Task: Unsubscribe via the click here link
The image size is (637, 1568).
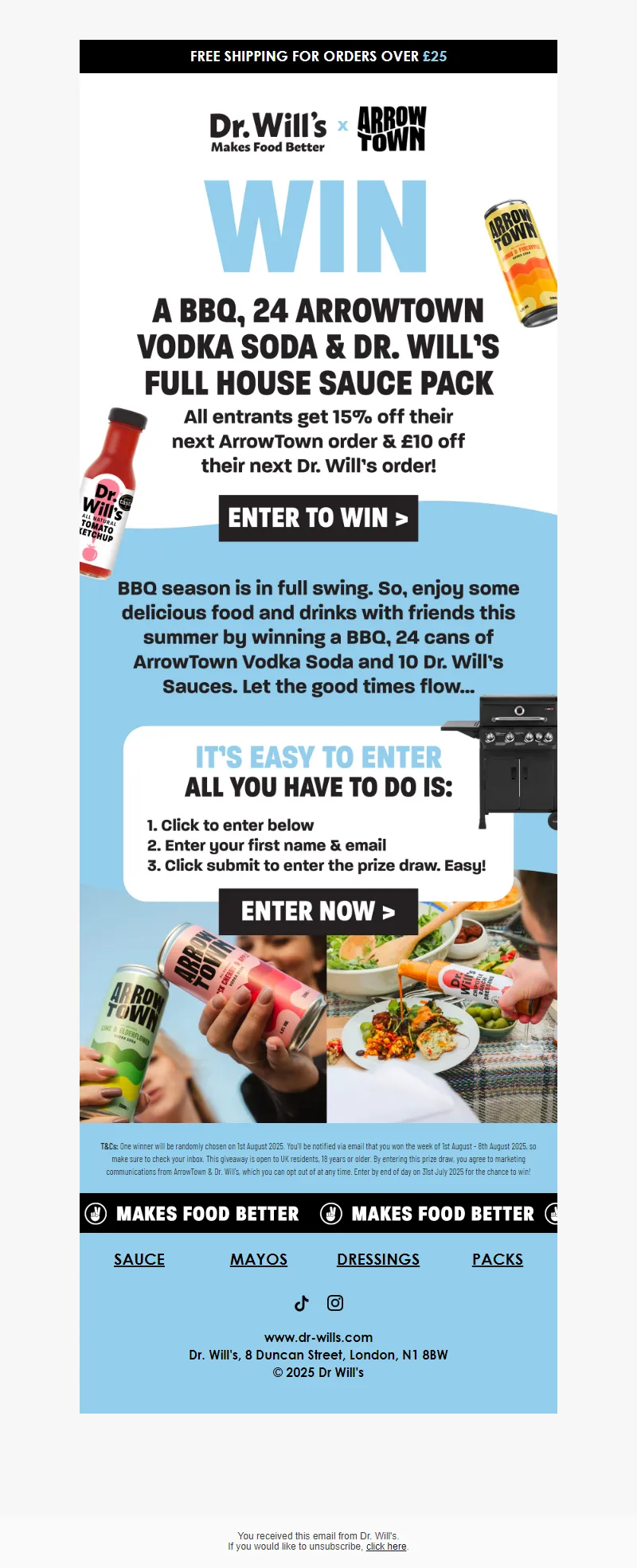Action: [x=386, y=1547]
